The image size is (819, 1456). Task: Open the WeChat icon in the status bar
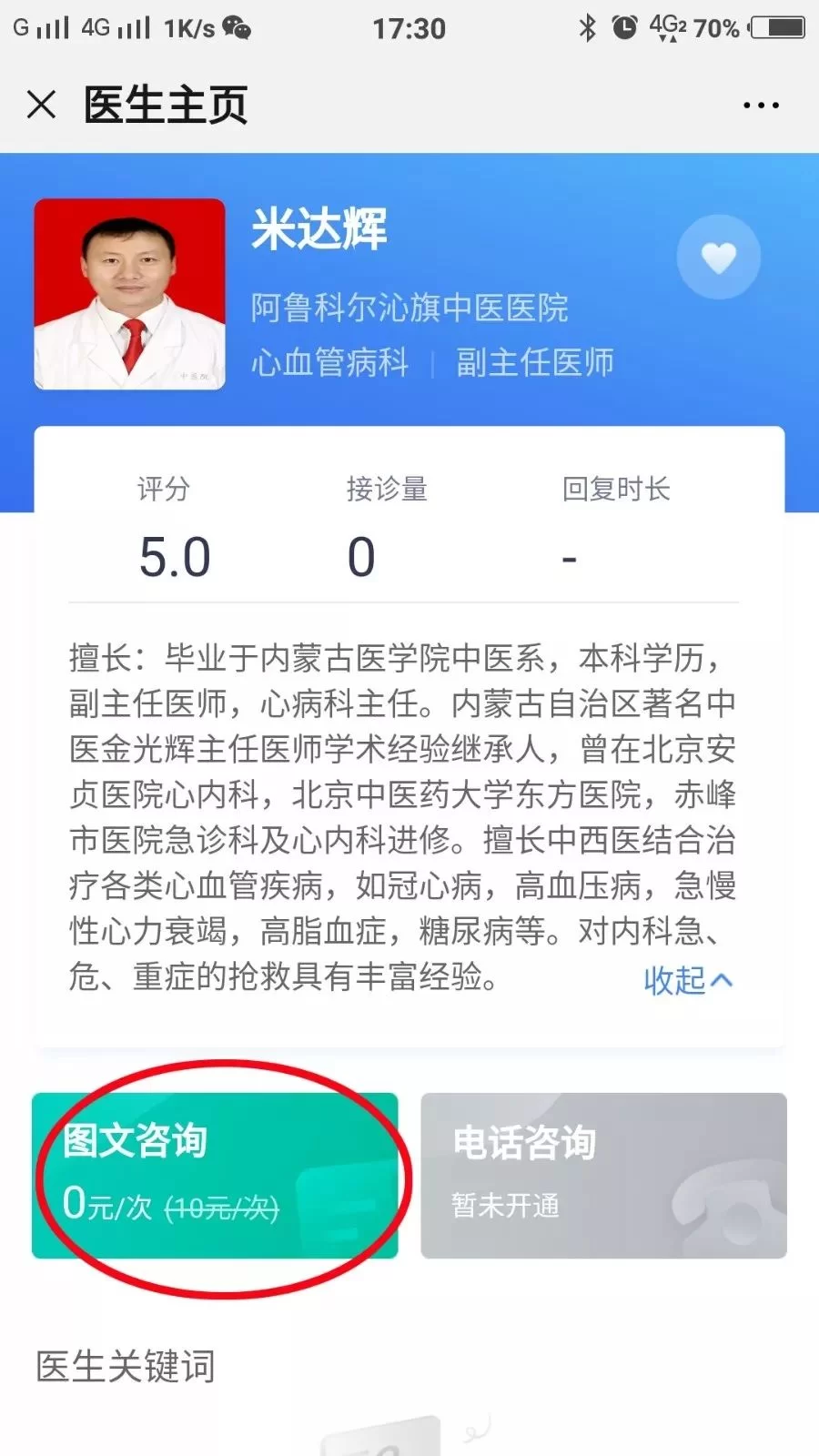click(238, 27)
